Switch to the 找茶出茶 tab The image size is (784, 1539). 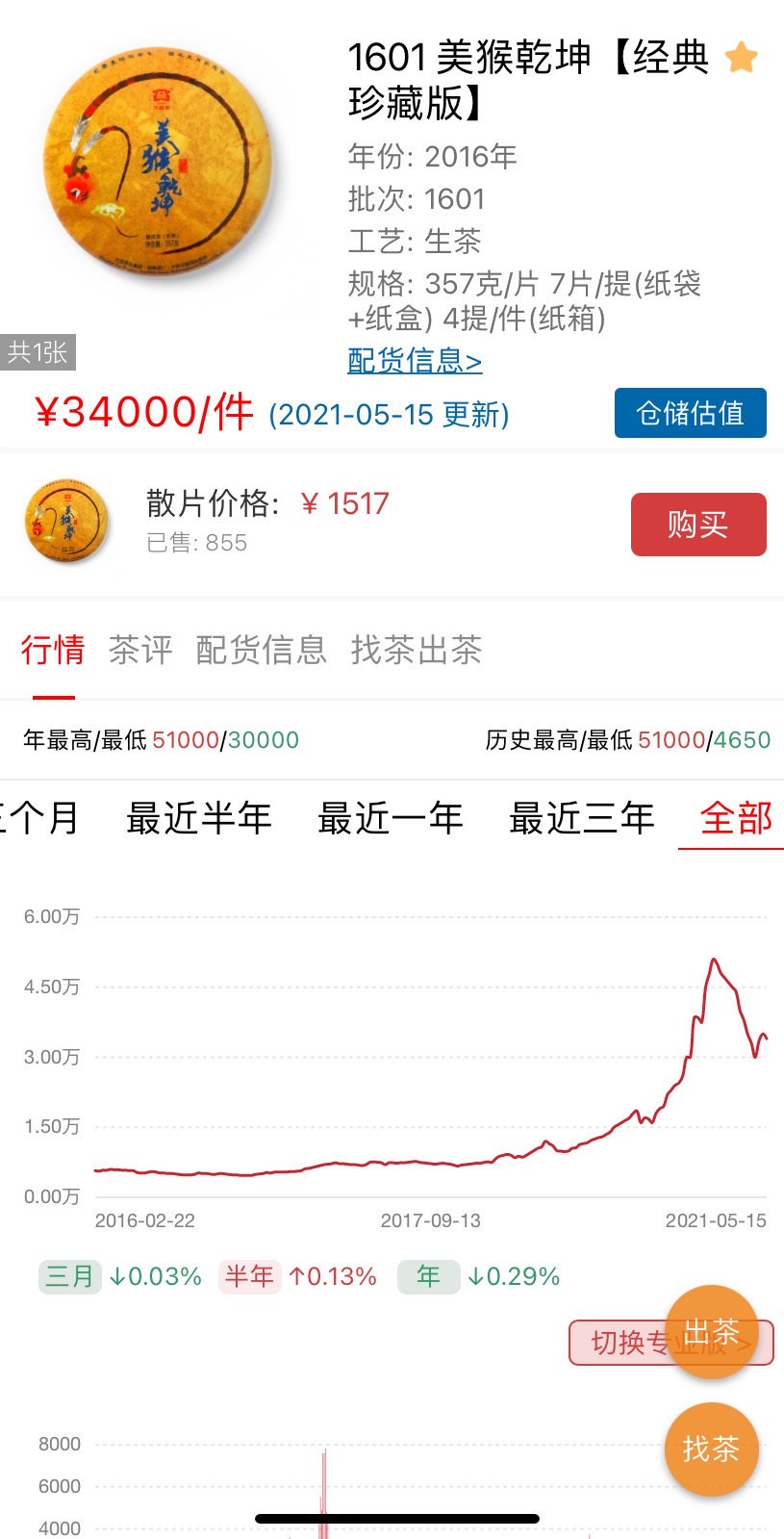(417, 651)
